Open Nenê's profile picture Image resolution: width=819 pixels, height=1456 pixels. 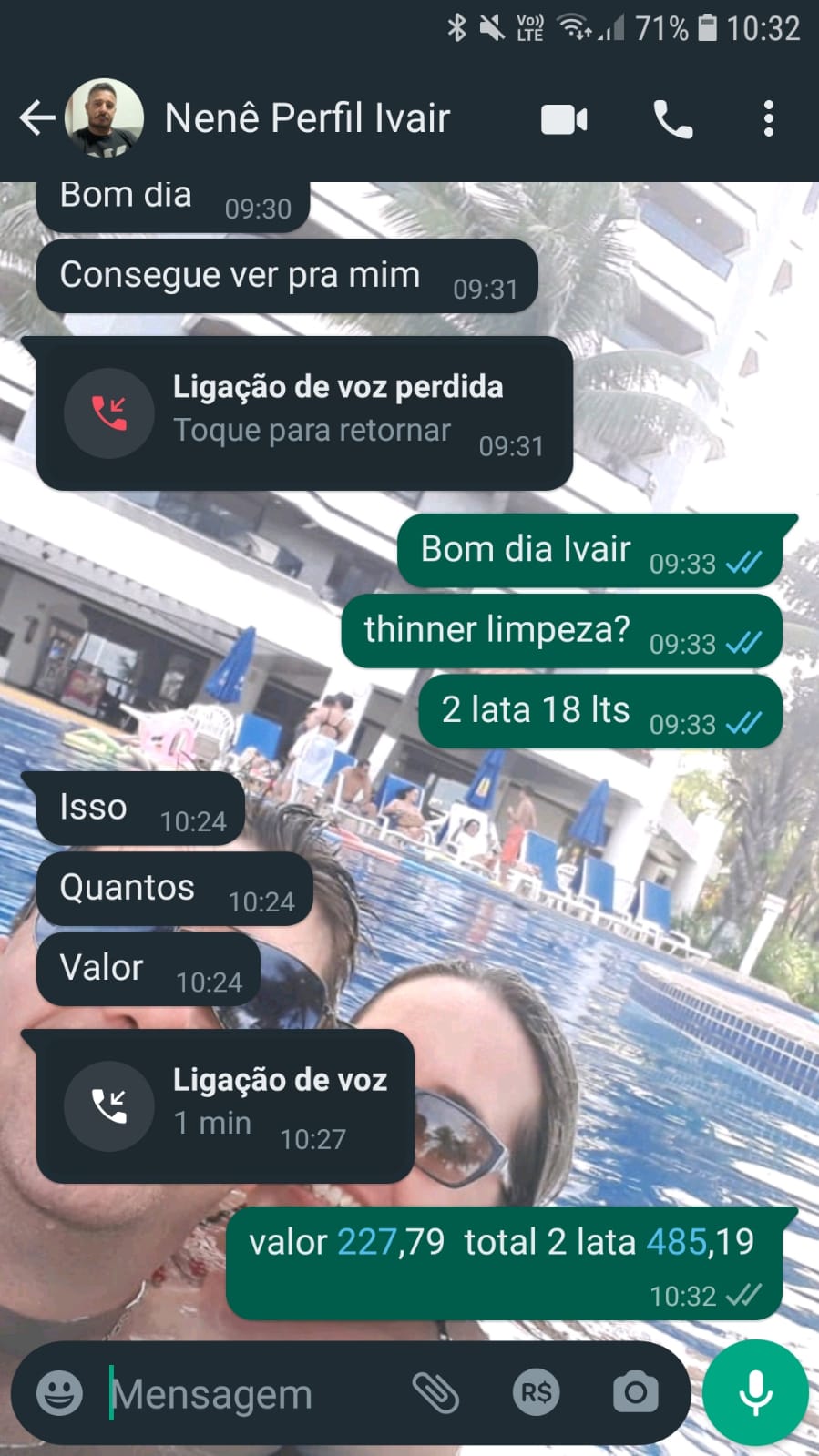[103, 118]
